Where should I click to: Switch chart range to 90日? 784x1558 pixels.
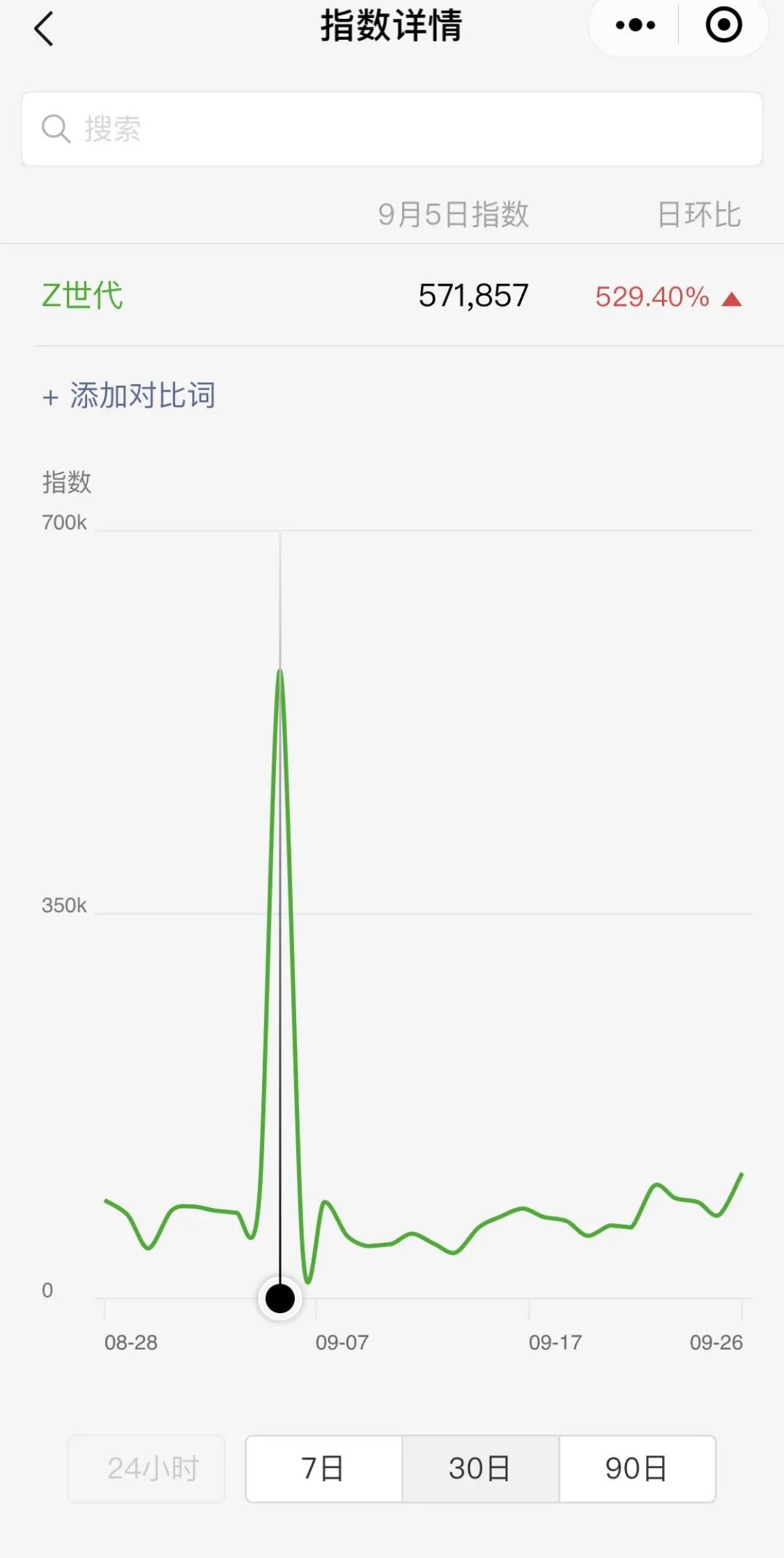pos(637,1469)
